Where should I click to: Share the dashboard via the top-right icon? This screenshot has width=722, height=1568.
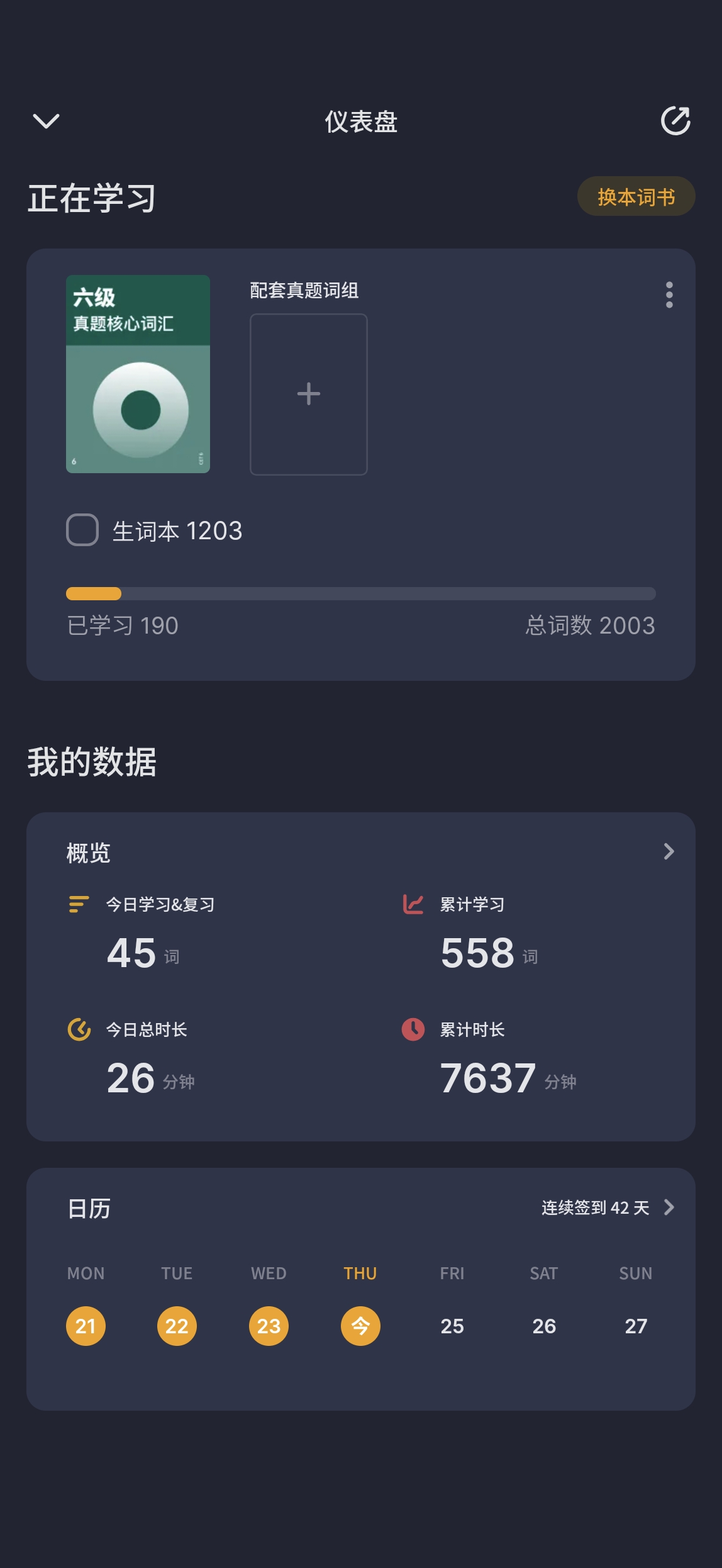pyautogui.click(x=675, y=120)
